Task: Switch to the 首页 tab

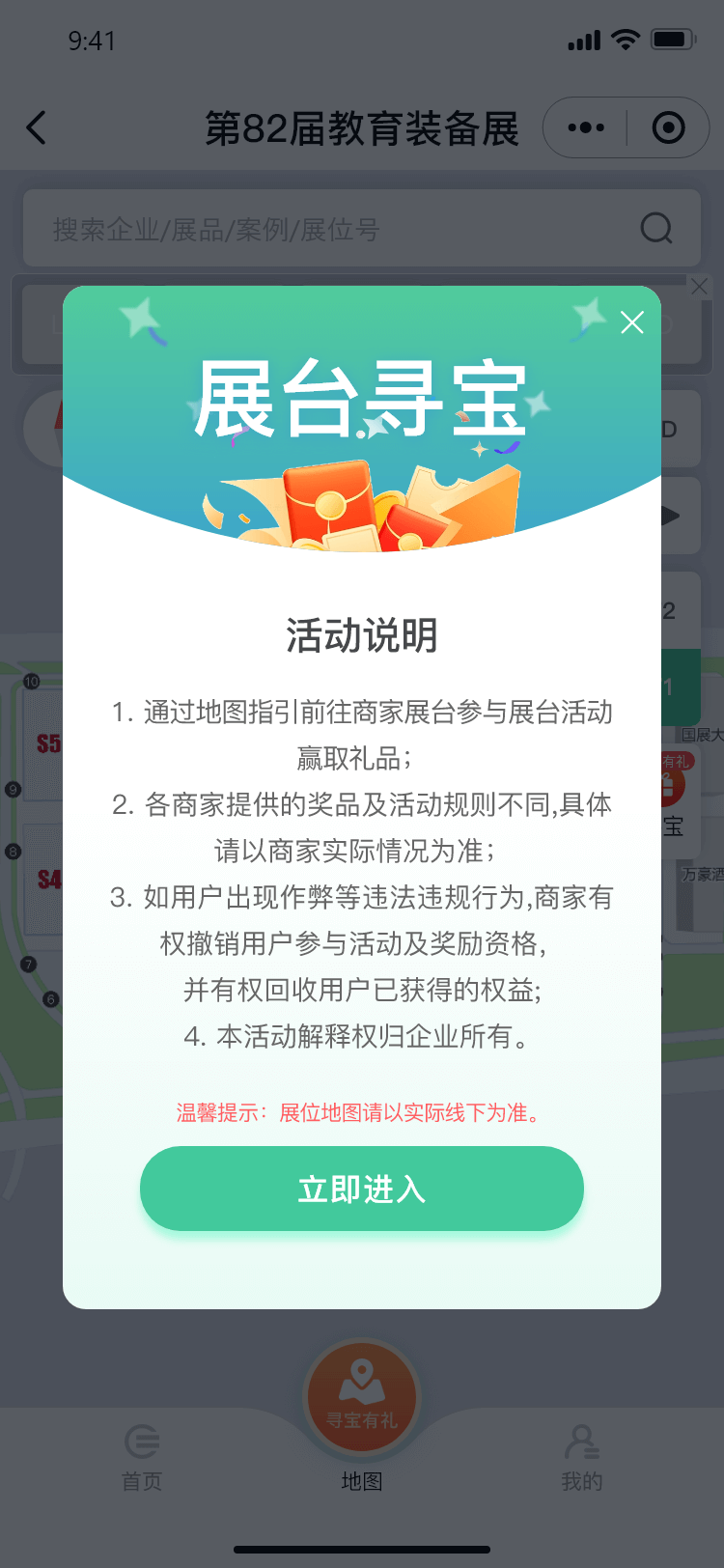Action: click(x=142, y=1458)
